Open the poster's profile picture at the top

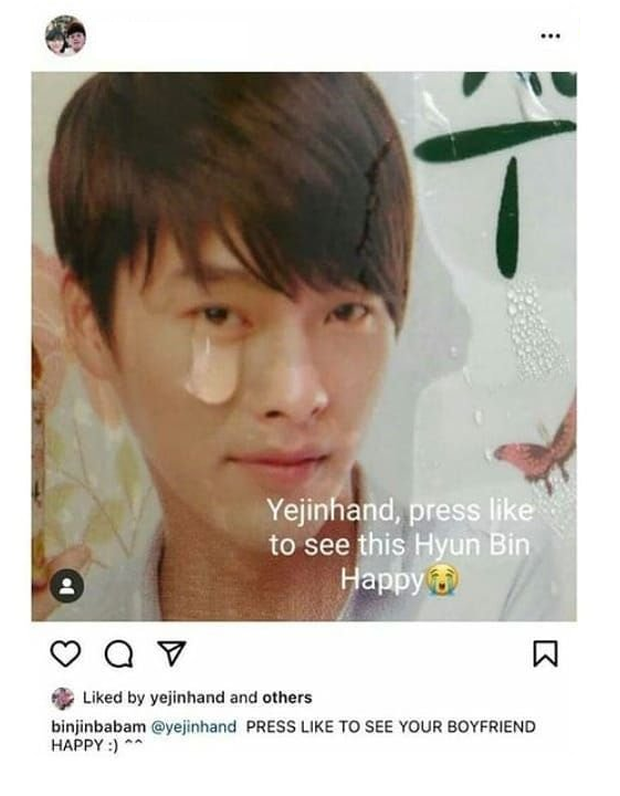pos(65,36)
